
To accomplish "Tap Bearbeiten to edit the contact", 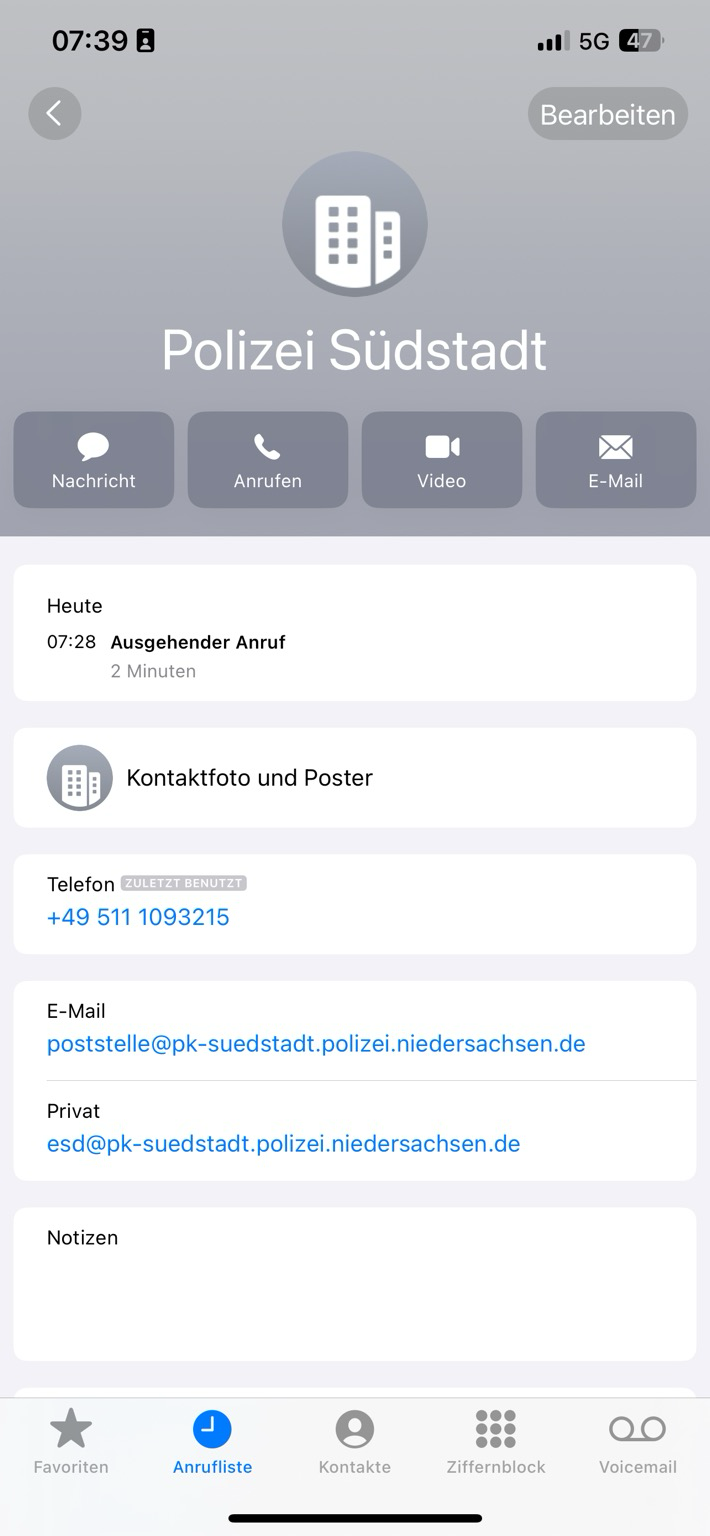I will pos(607,115).
